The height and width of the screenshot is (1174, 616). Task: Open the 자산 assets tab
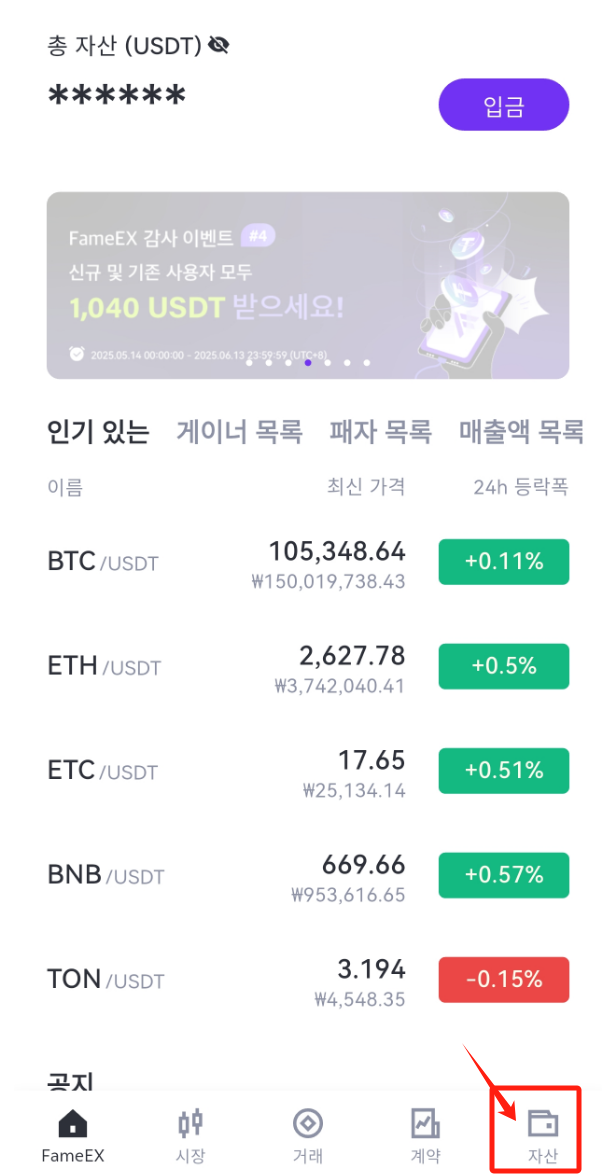tap(543, 1136)
